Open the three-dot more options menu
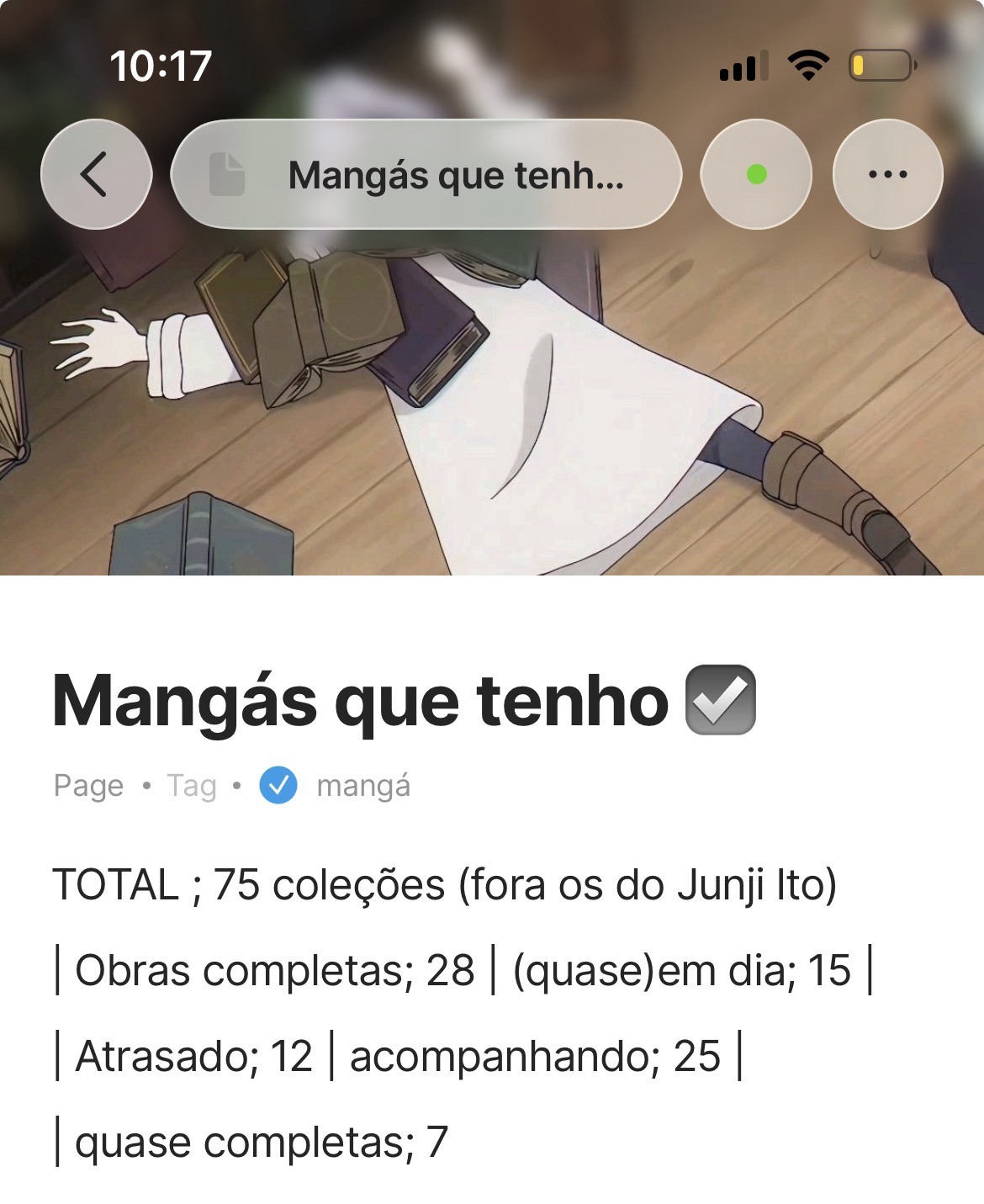Screen dimensions: 984x1204 [x=887, y=174]
